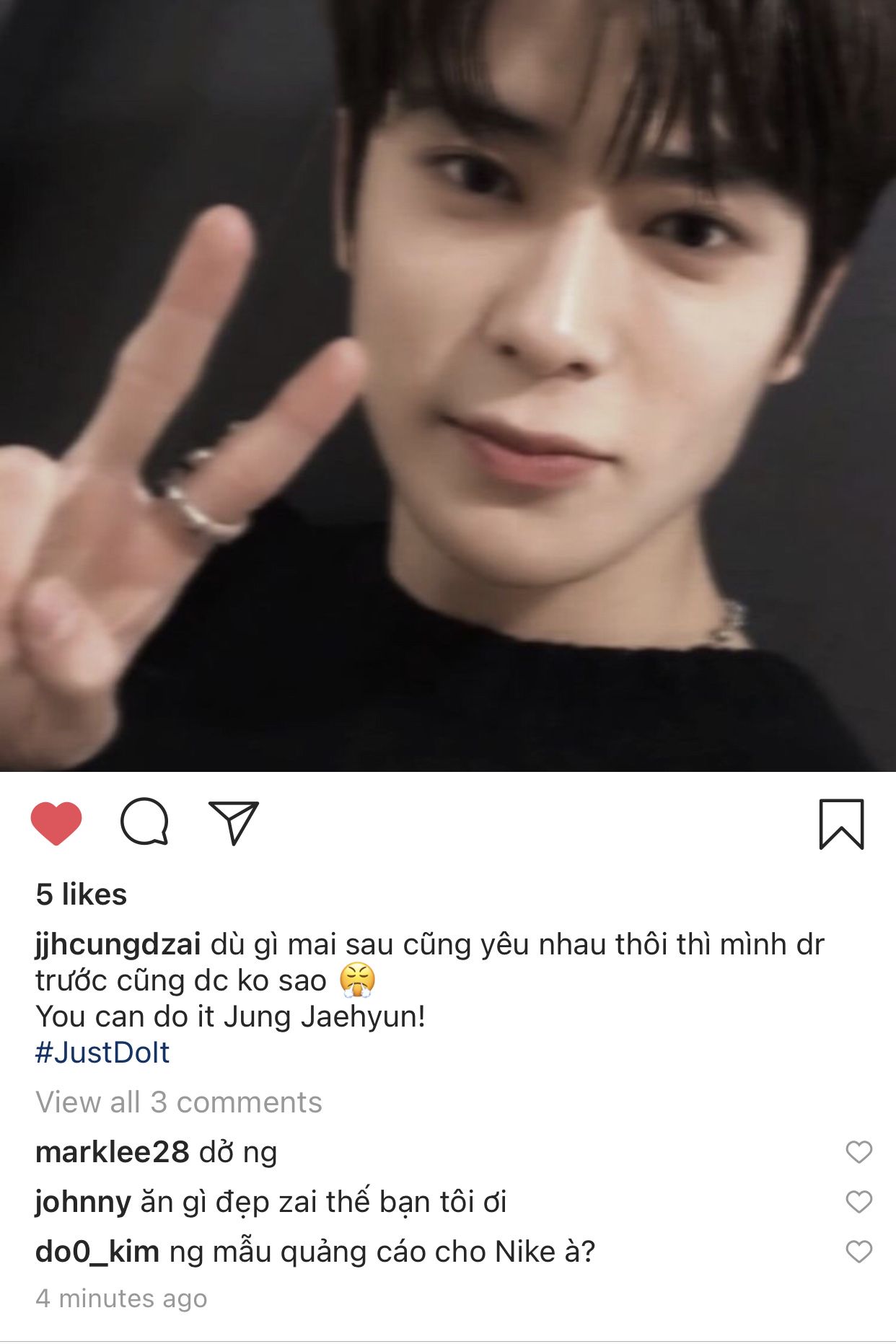Image resolution: width=896 pixels, height=1344 pixels.
Task: Like do0_kim's comment
Action: point(858,1252)
